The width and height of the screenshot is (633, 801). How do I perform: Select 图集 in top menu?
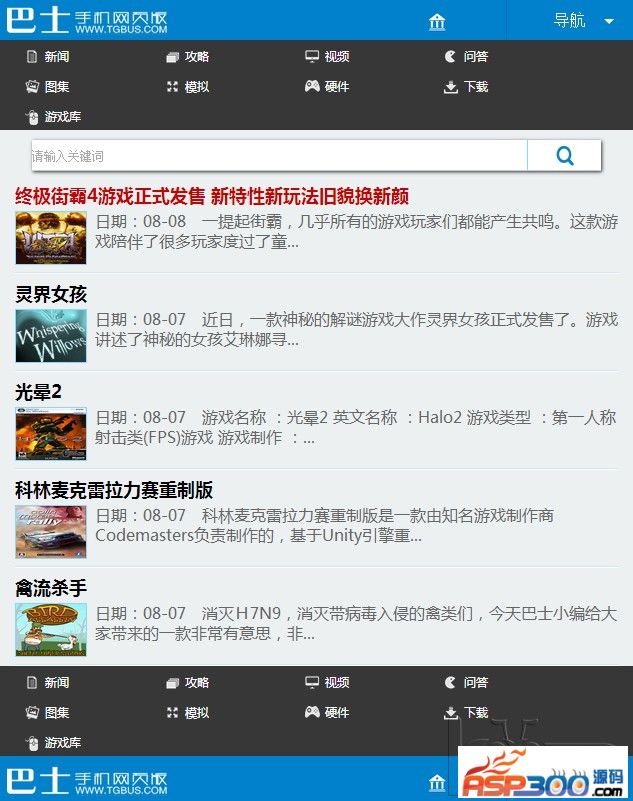click(x=48, y=87)
